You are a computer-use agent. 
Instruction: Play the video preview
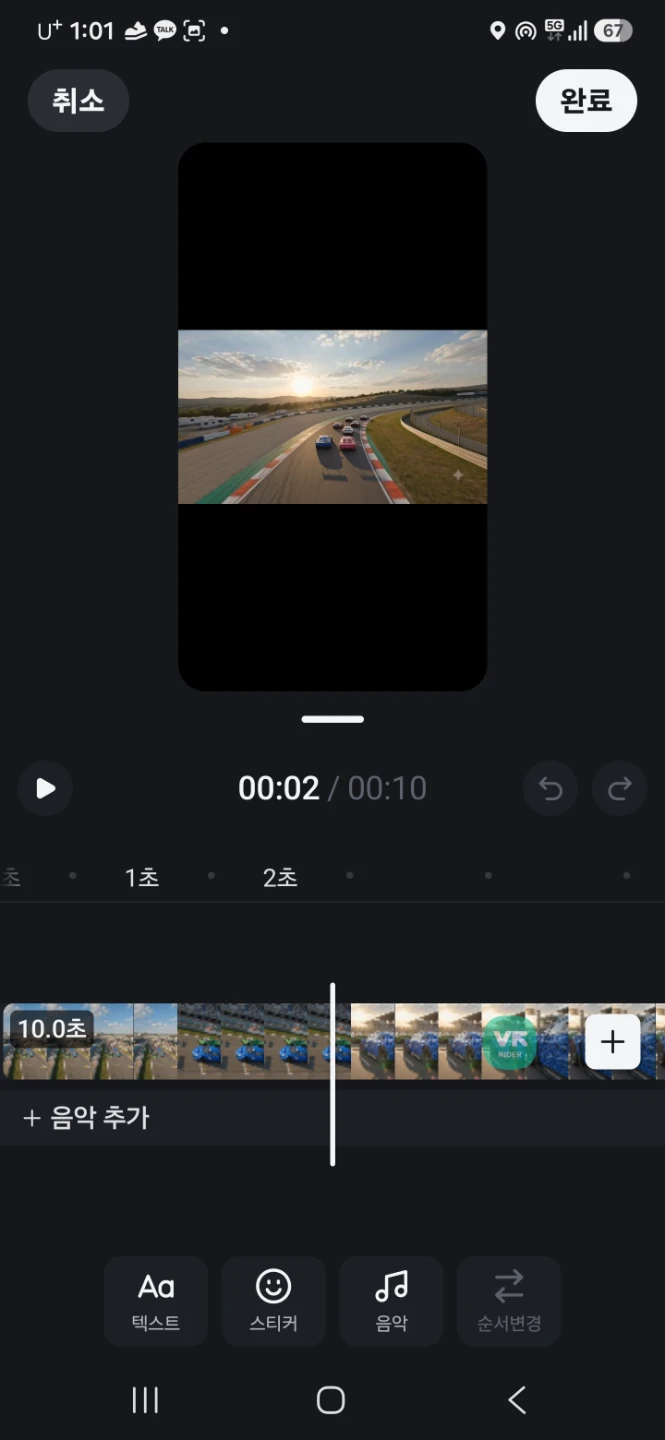[45, 788]
